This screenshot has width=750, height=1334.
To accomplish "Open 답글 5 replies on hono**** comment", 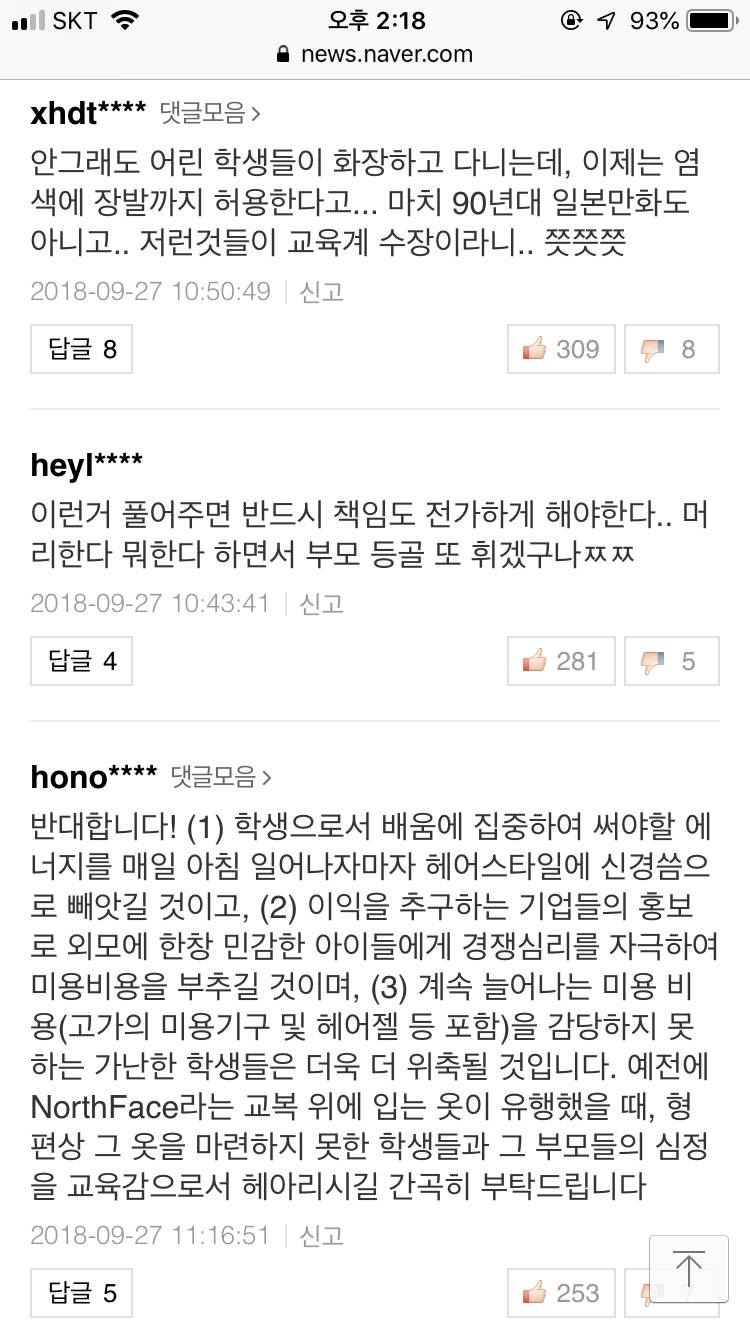I will click(x=82, y=1293).
